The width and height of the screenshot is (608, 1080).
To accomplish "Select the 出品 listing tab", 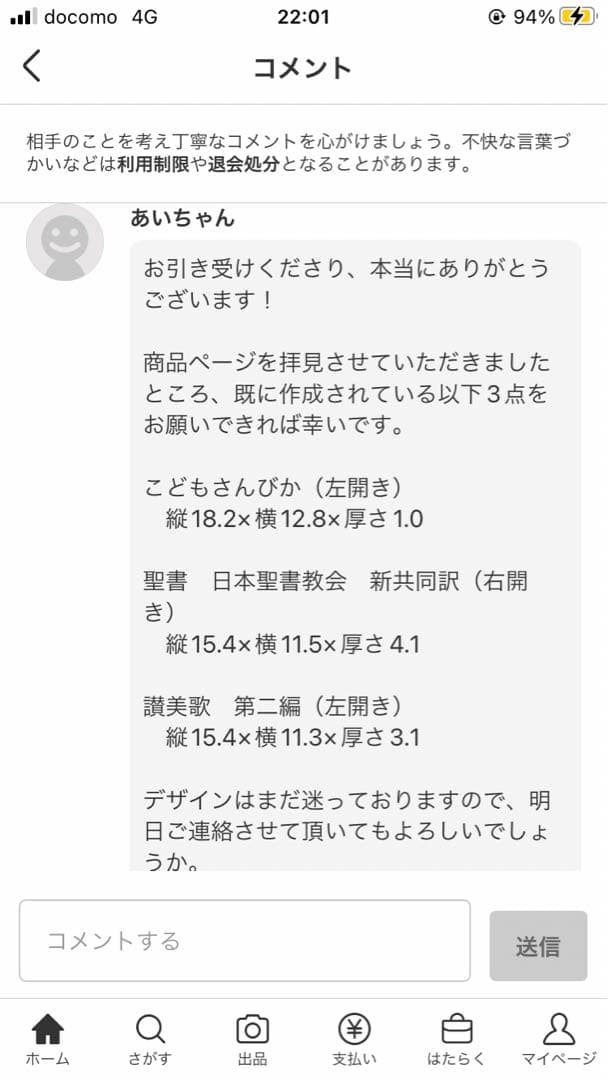I will [x=252, y=1039].
